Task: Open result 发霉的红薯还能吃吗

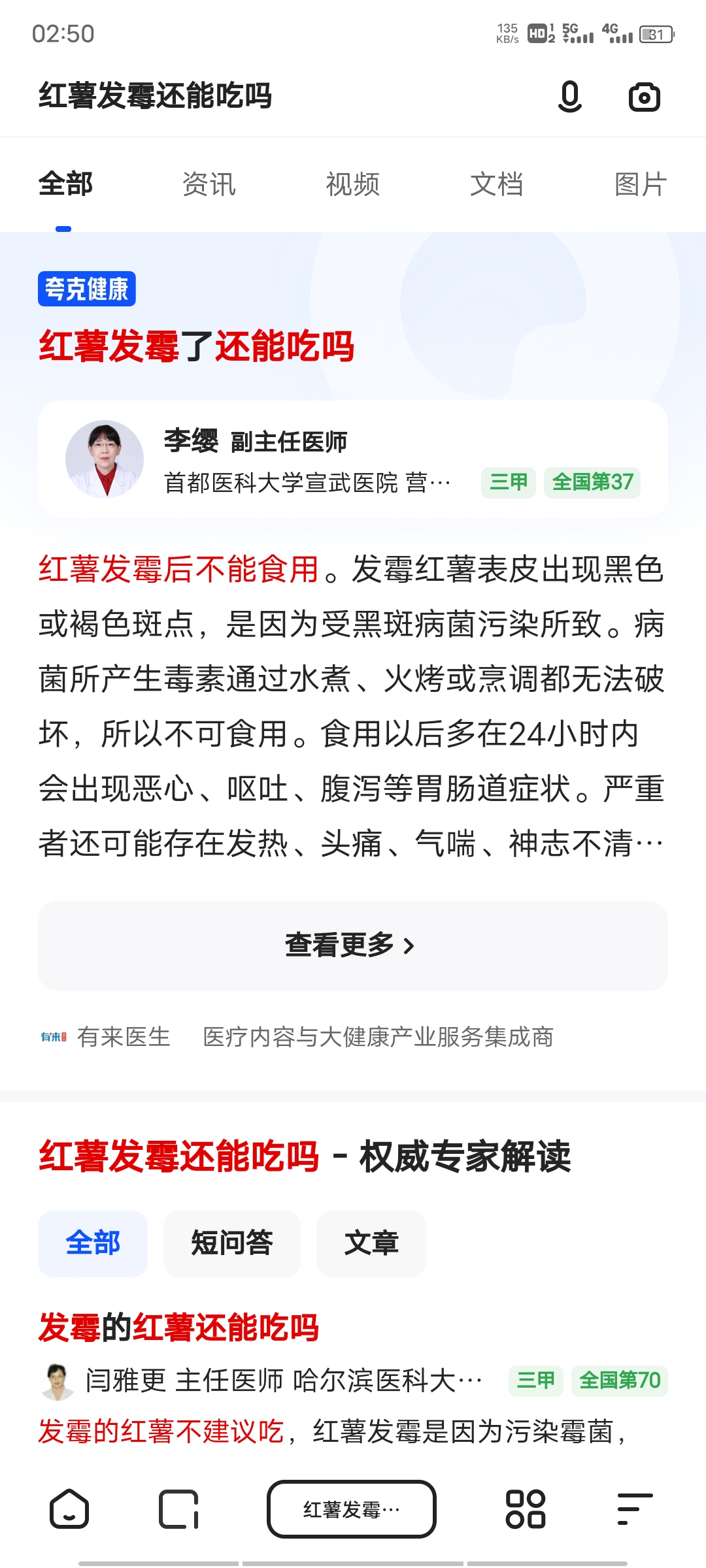Action: (x=178, y=1328)
